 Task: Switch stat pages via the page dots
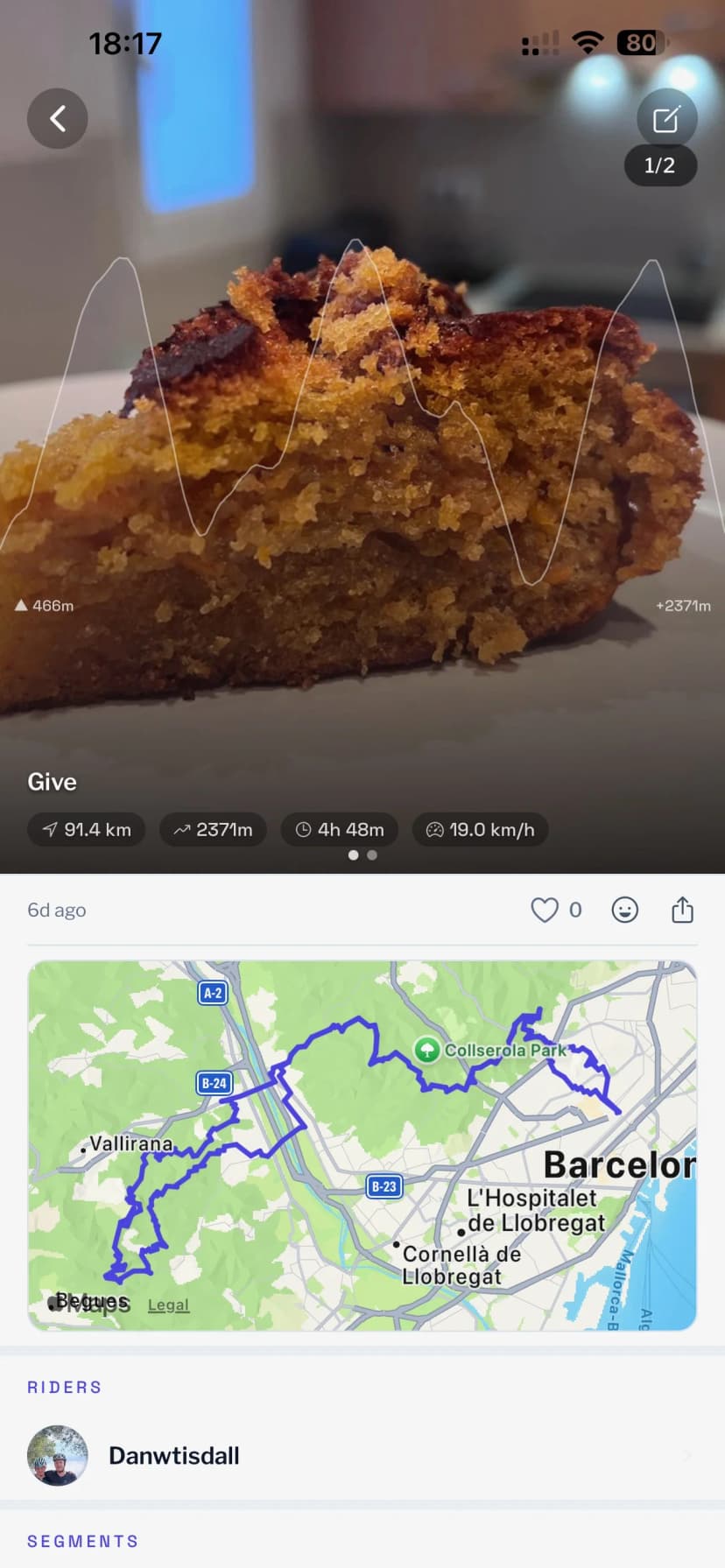point(362,854)
